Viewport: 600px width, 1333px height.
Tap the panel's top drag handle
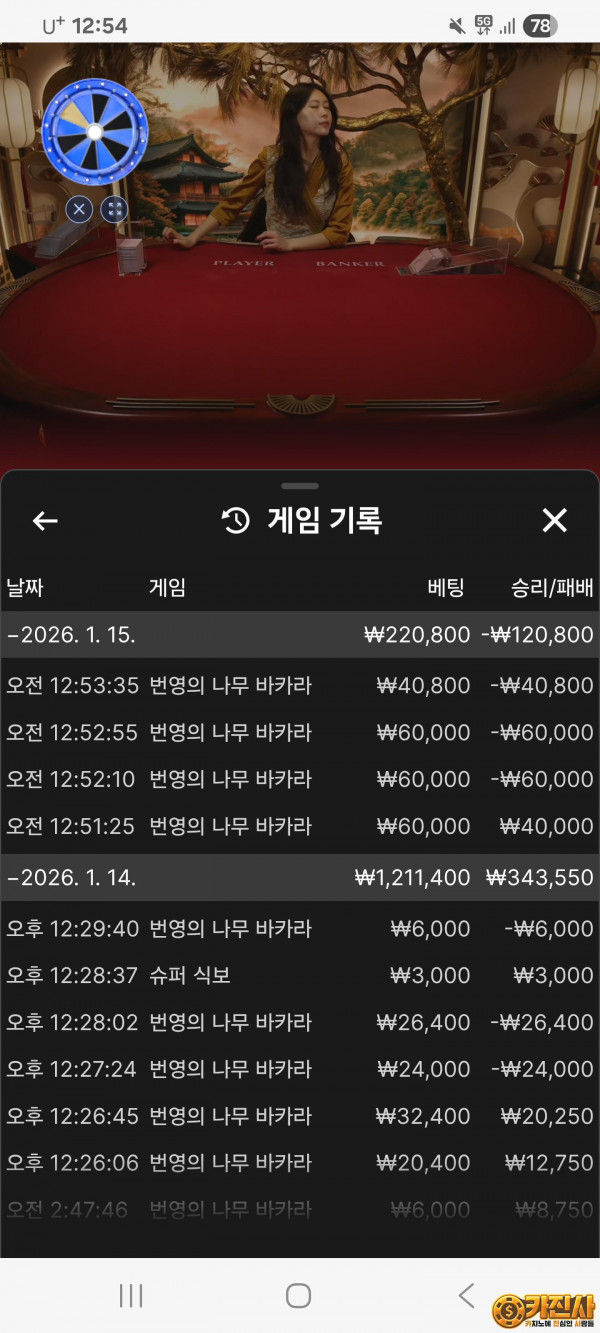[x=300, y=486]
